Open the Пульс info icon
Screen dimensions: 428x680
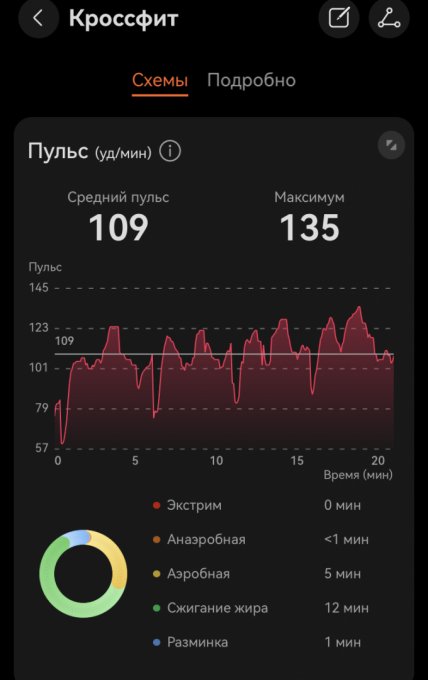point(170,152)
